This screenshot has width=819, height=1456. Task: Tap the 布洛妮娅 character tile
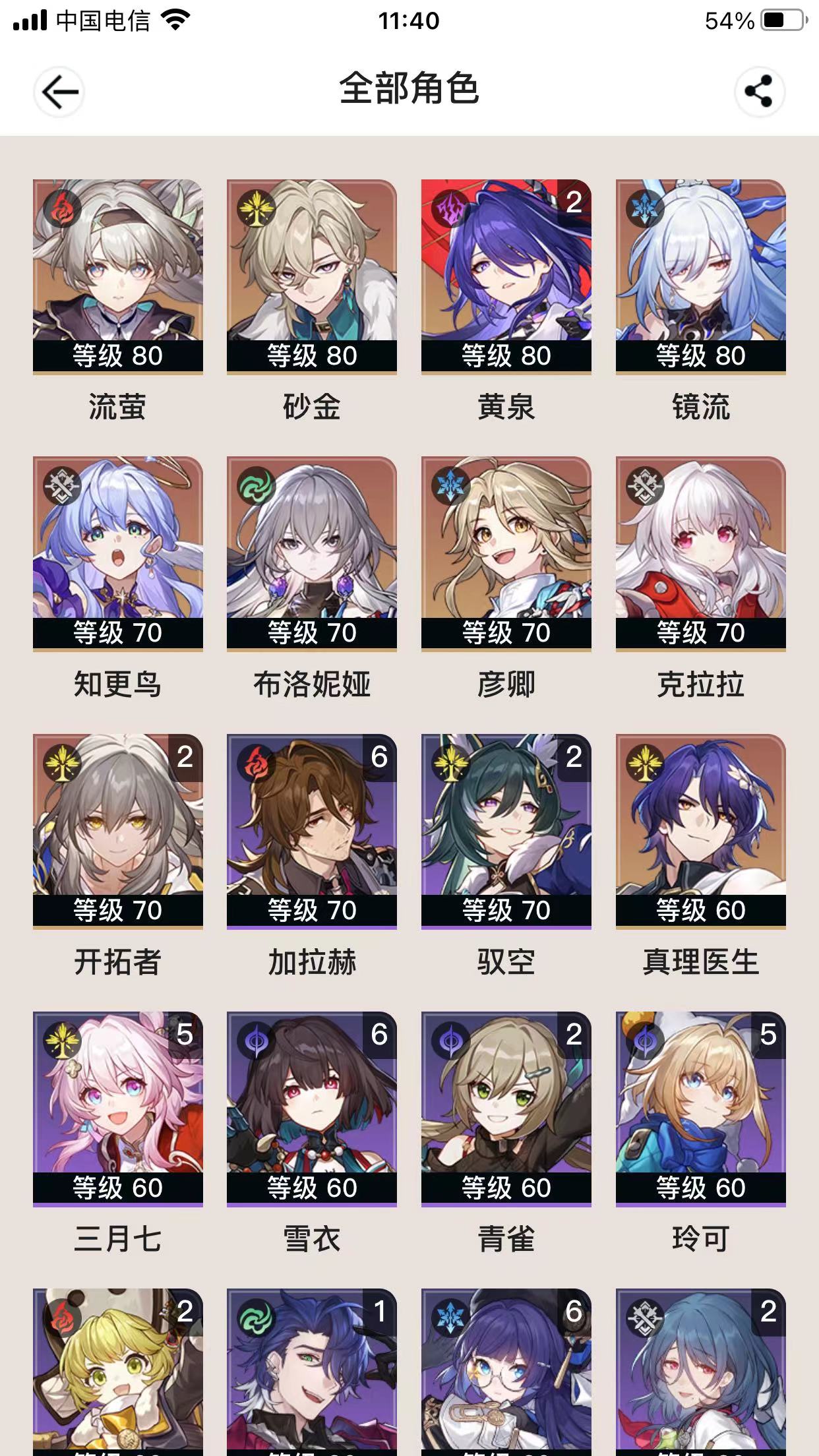tap(312, 553)
